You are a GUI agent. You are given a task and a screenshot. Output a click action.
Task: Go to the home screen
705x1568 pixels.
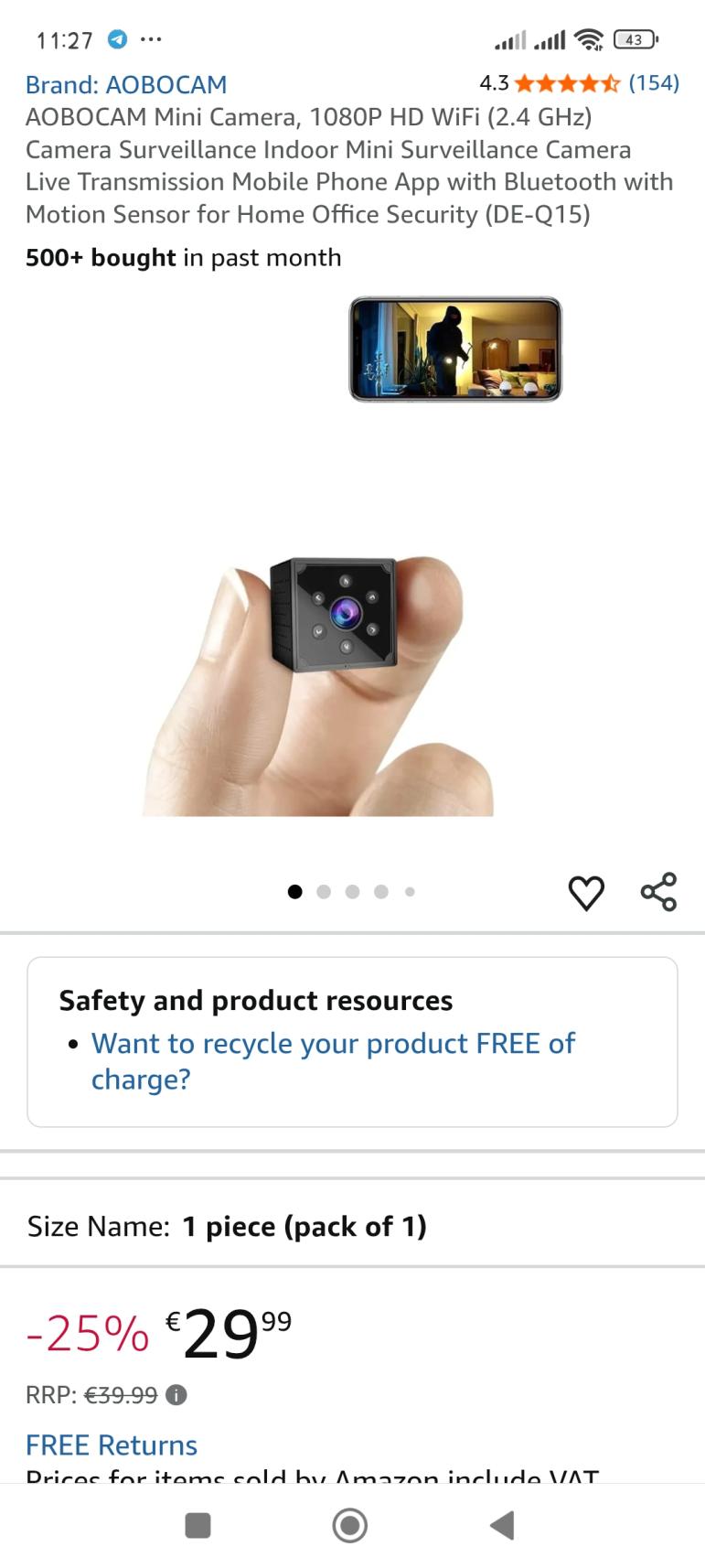coord(350,1525)
